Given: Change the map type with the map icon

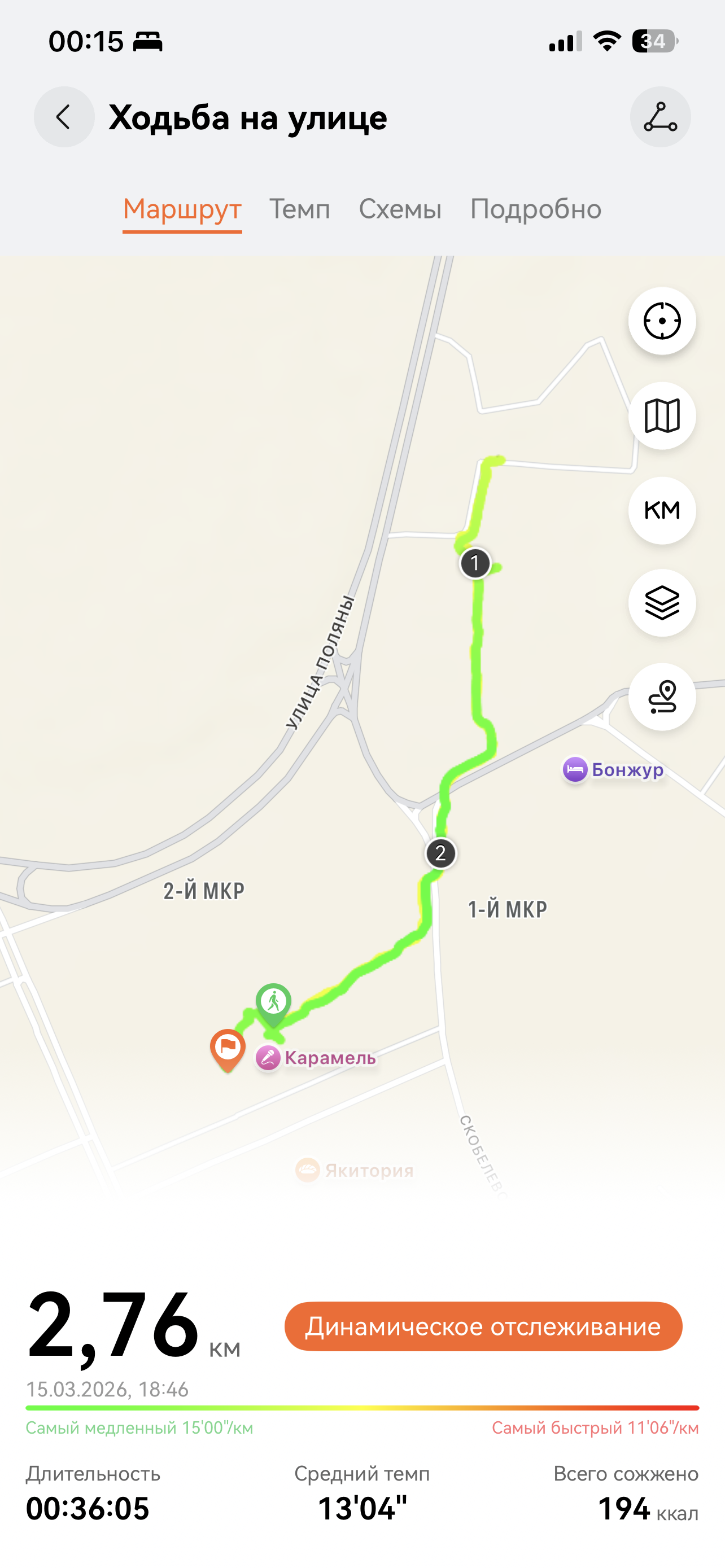Looking at the screenshot, I should [662, 416].
